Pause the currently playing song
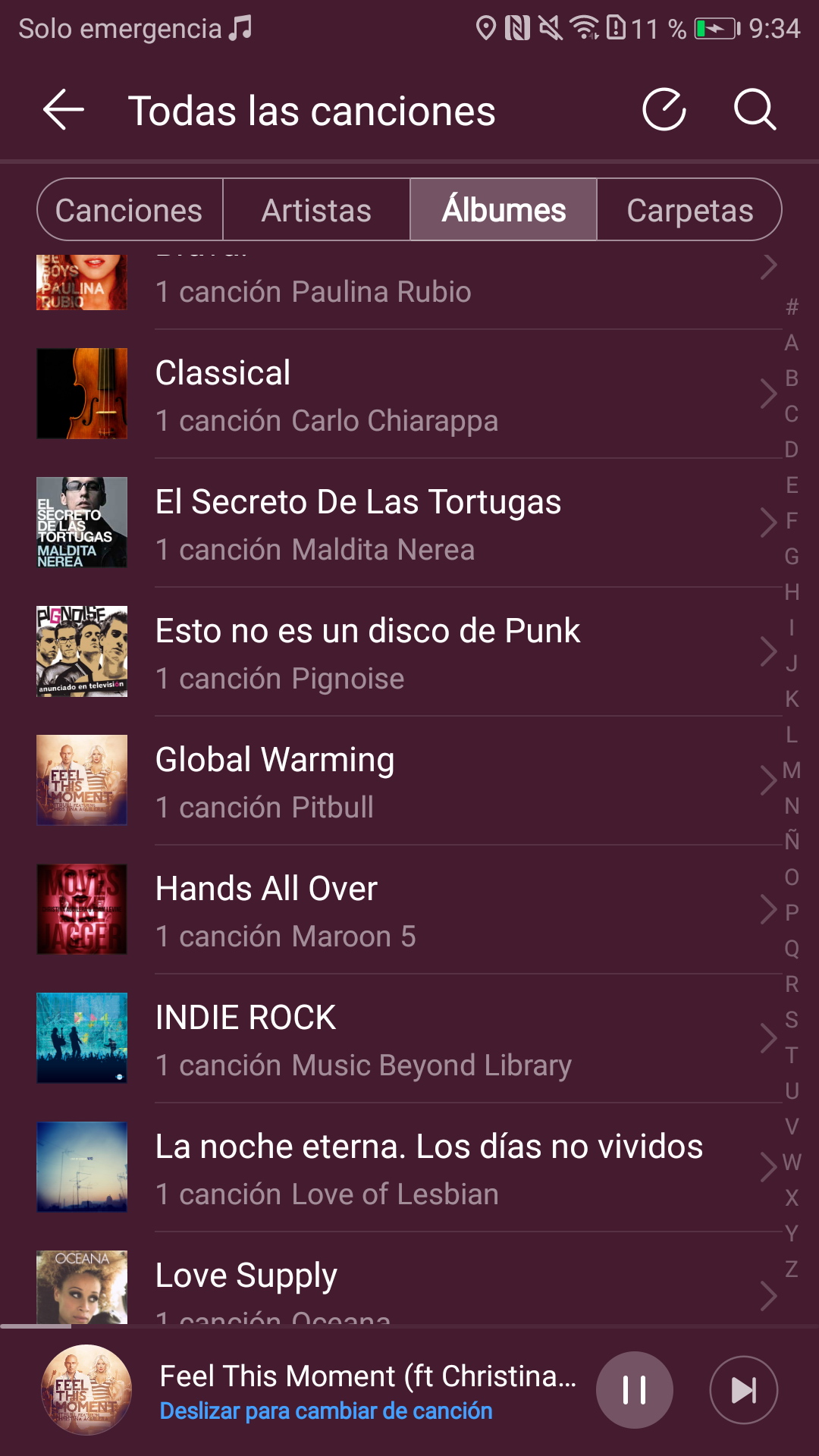The width and height of the screenshot is (819, 1456). pyautogui.click(x=634, y=1390)
